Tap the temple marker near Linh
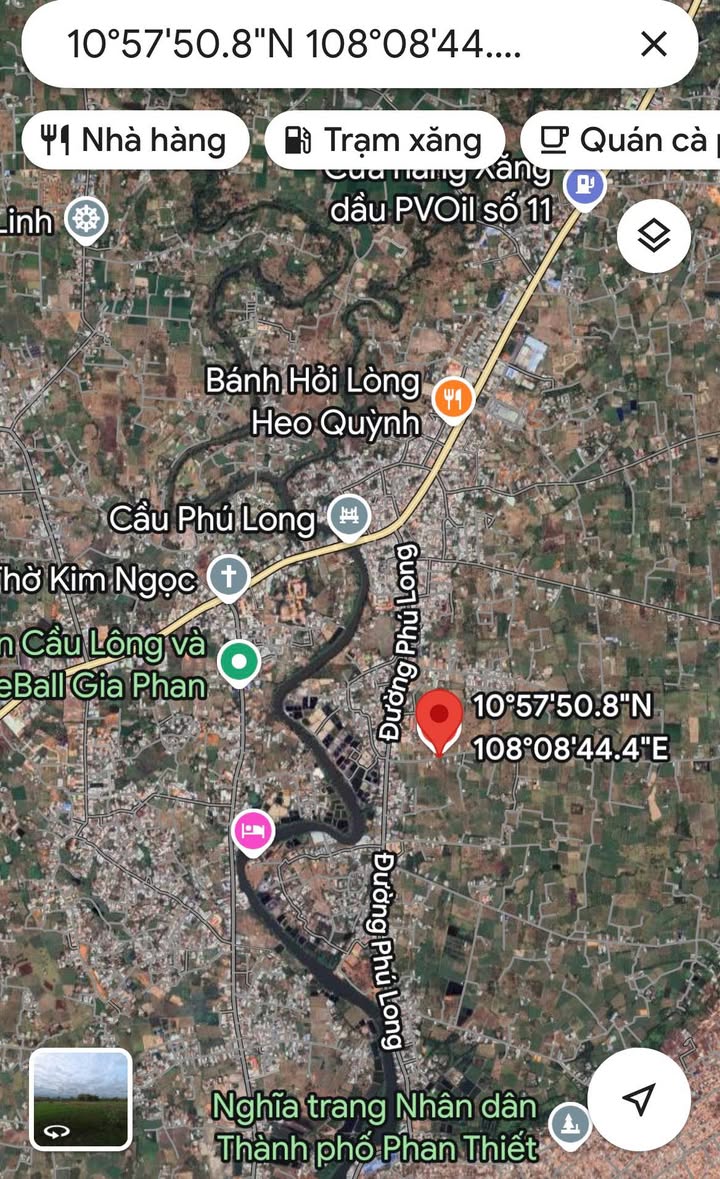This screenshot has width=720, height=1179. pos(87,219)
